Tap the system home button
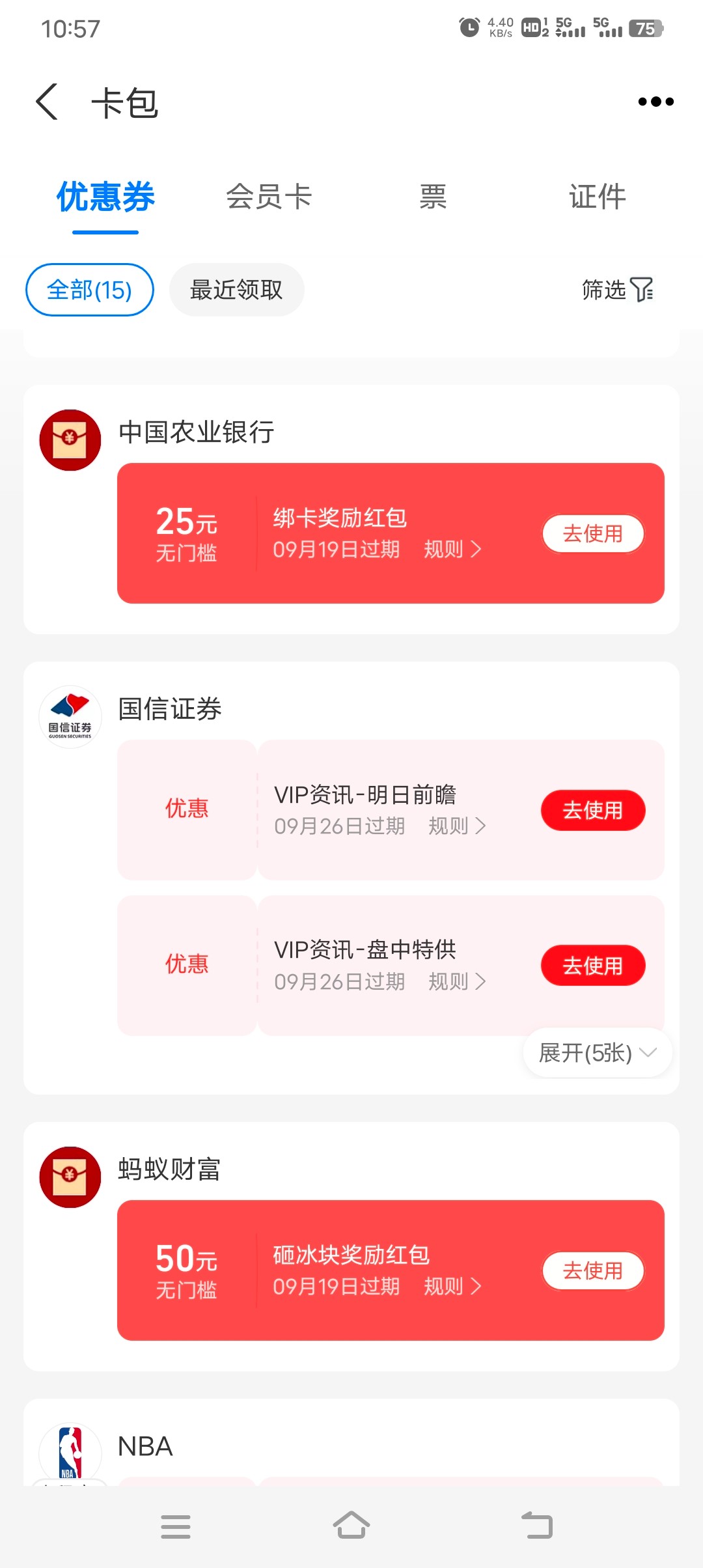This screenshot has width=703, height=1568. point(351,1526)
